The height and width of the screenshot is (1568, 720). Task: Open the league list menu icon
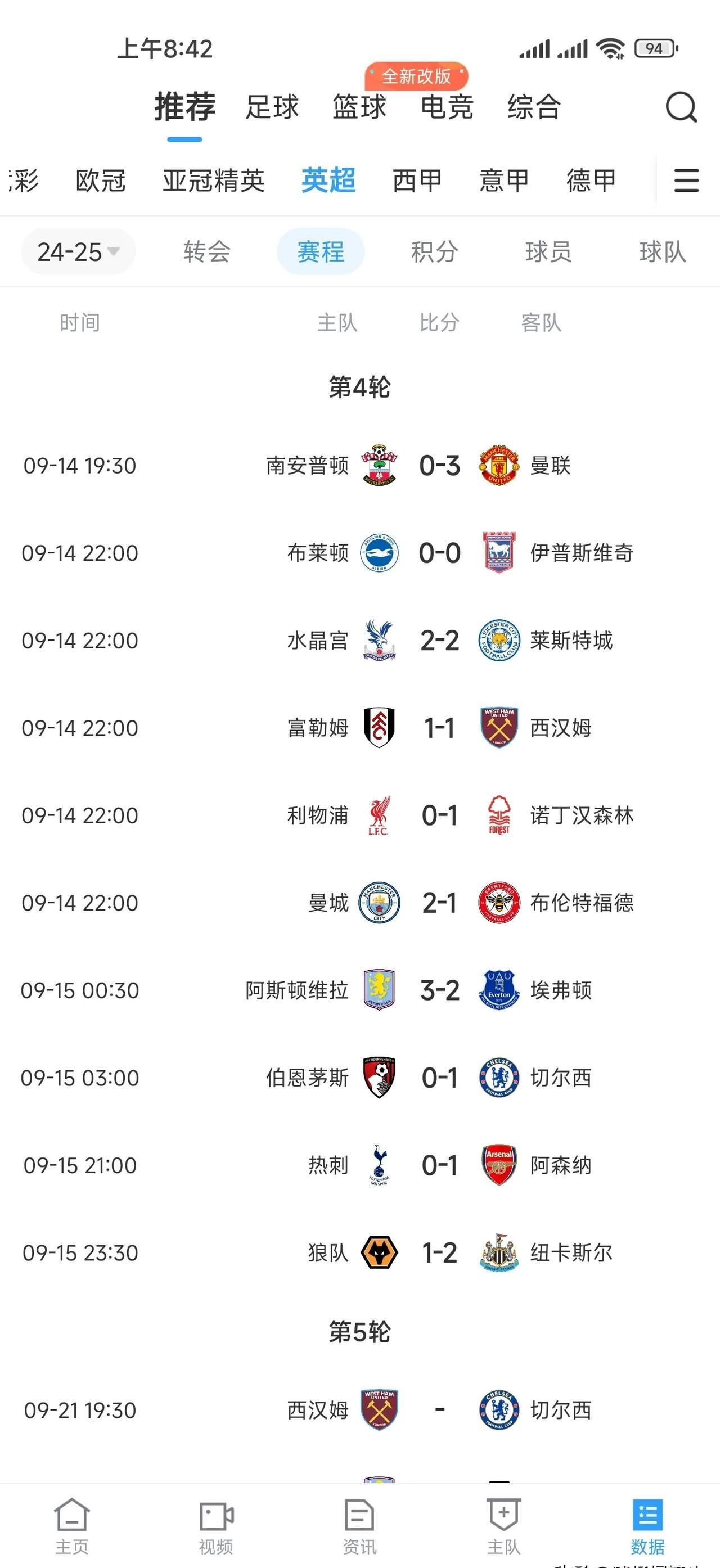pos(686,181)
